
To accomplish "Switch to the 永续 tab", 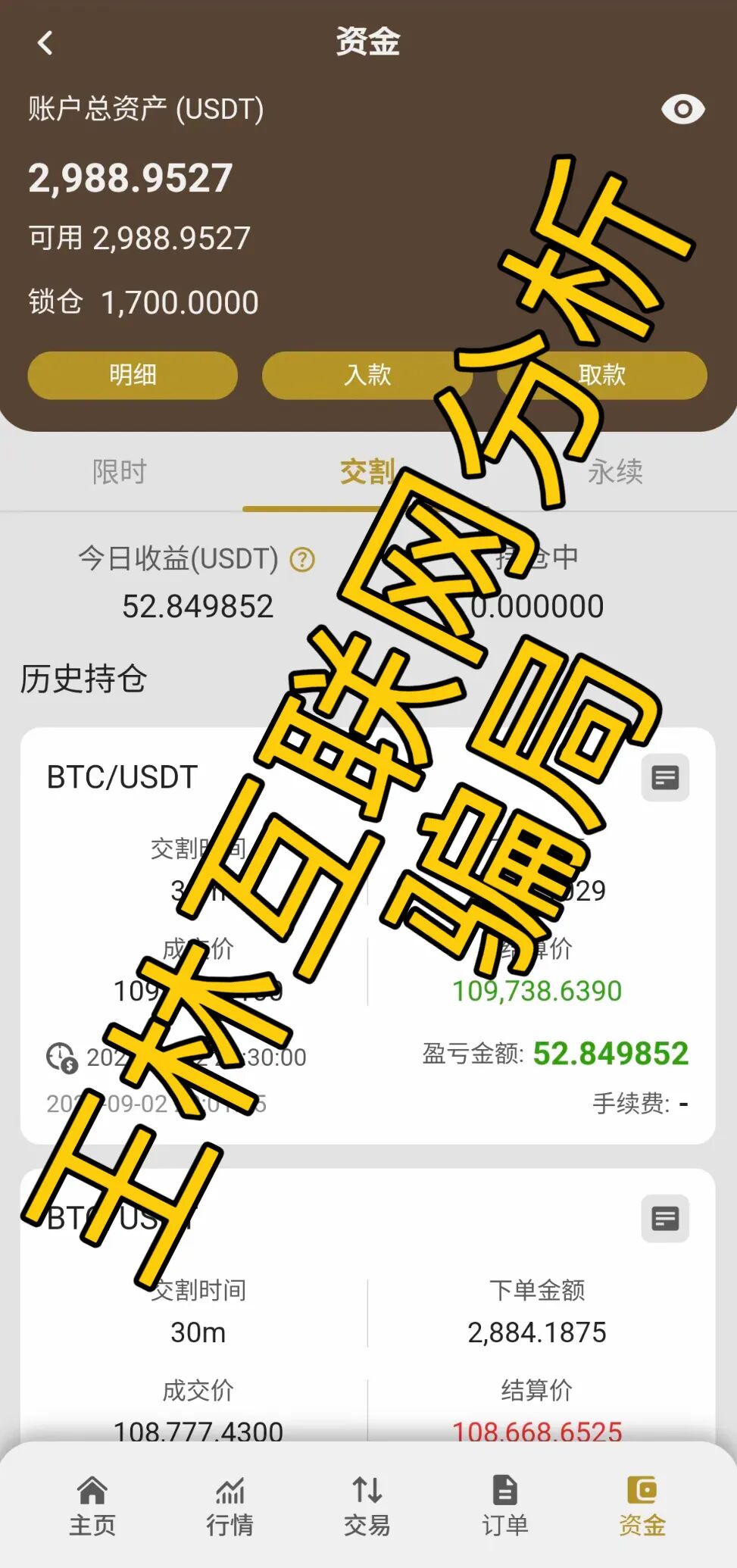I will 615,471.
